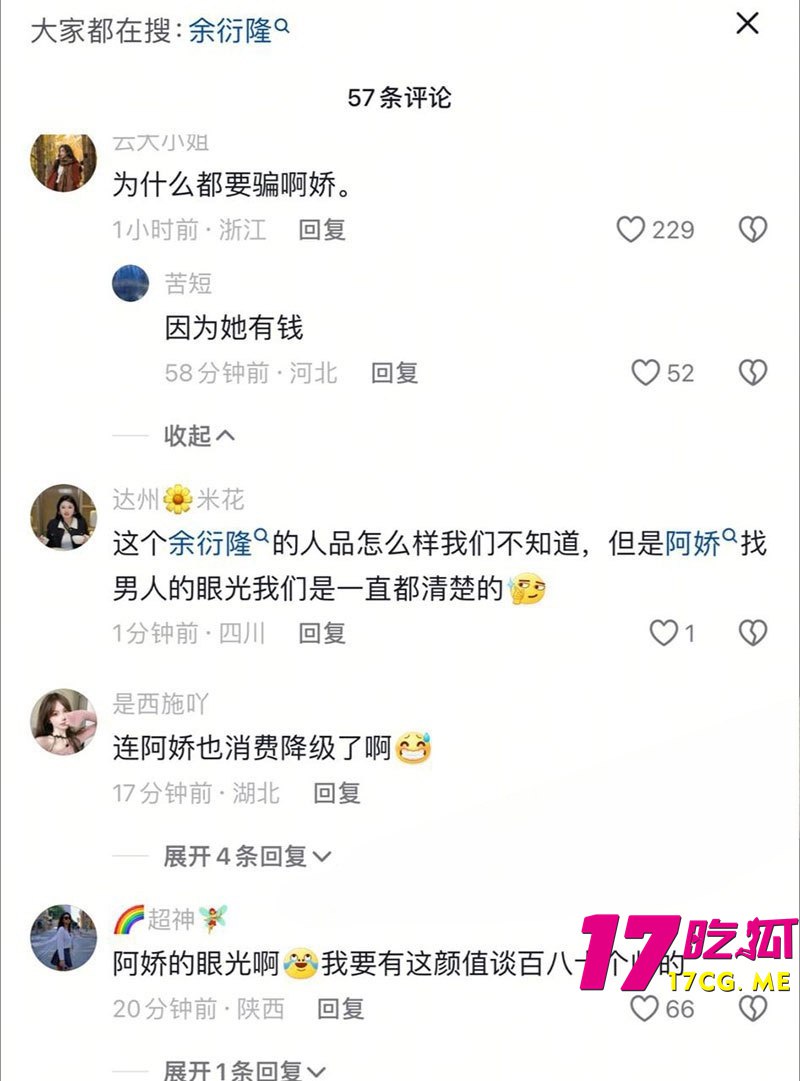The height and width of the screenshot is (1081, 800).
Task: Reply to comment 为什么都要骗啊娇
Action: point(321,230)
